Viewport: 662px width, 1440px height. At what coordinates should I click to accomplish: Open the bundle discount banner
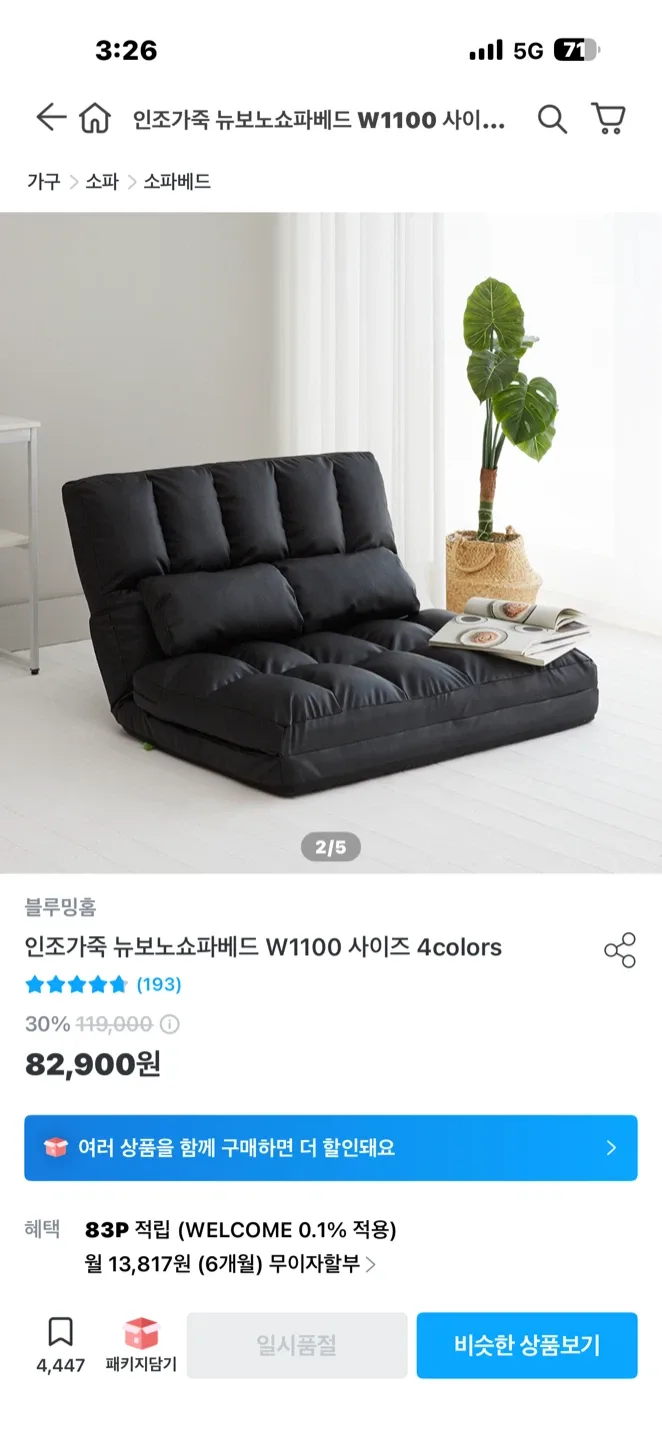(x=330, y=1147)
